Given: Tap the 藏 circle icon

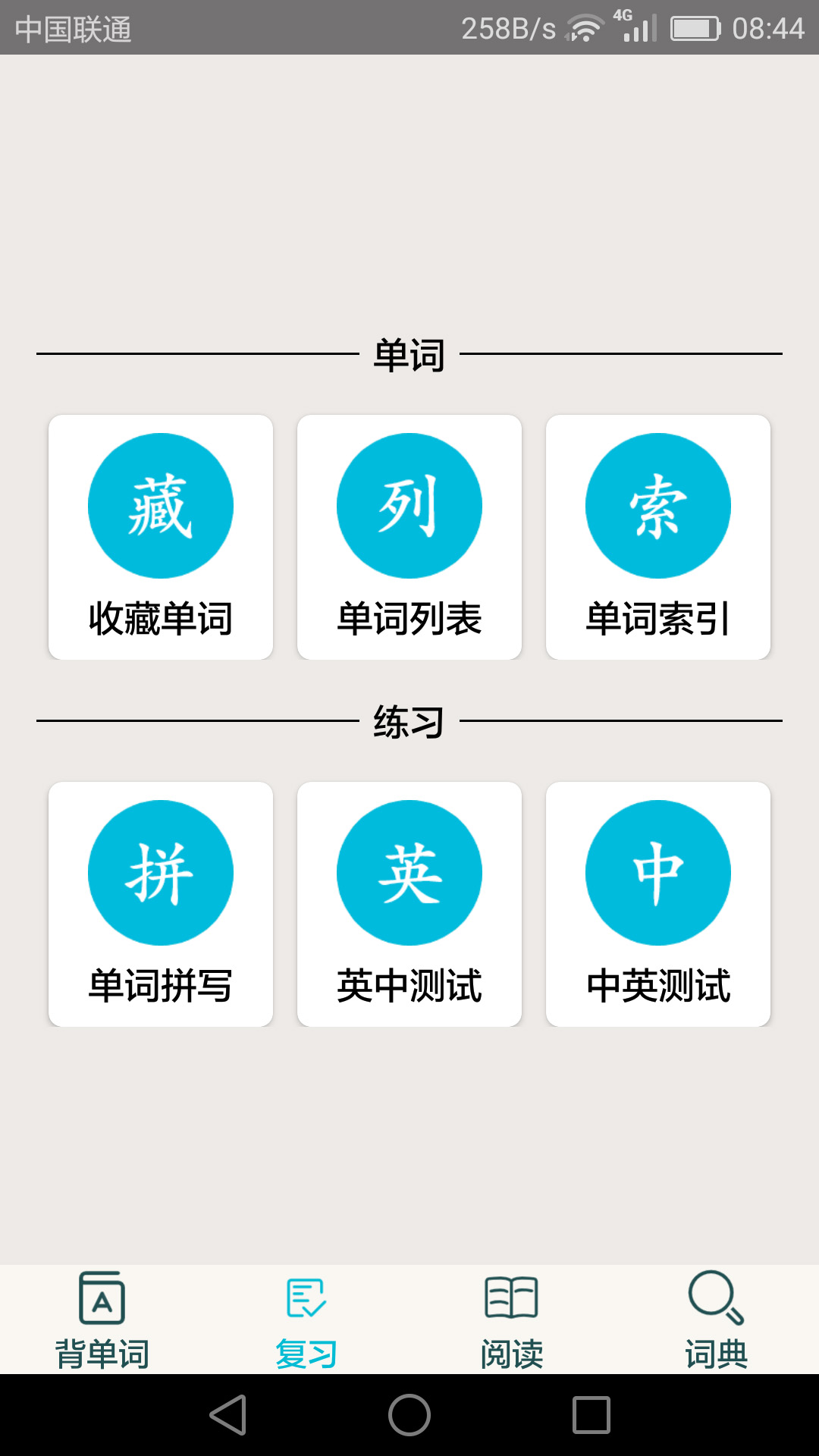Looking at the screenshot, I should (x=161, y=506).
